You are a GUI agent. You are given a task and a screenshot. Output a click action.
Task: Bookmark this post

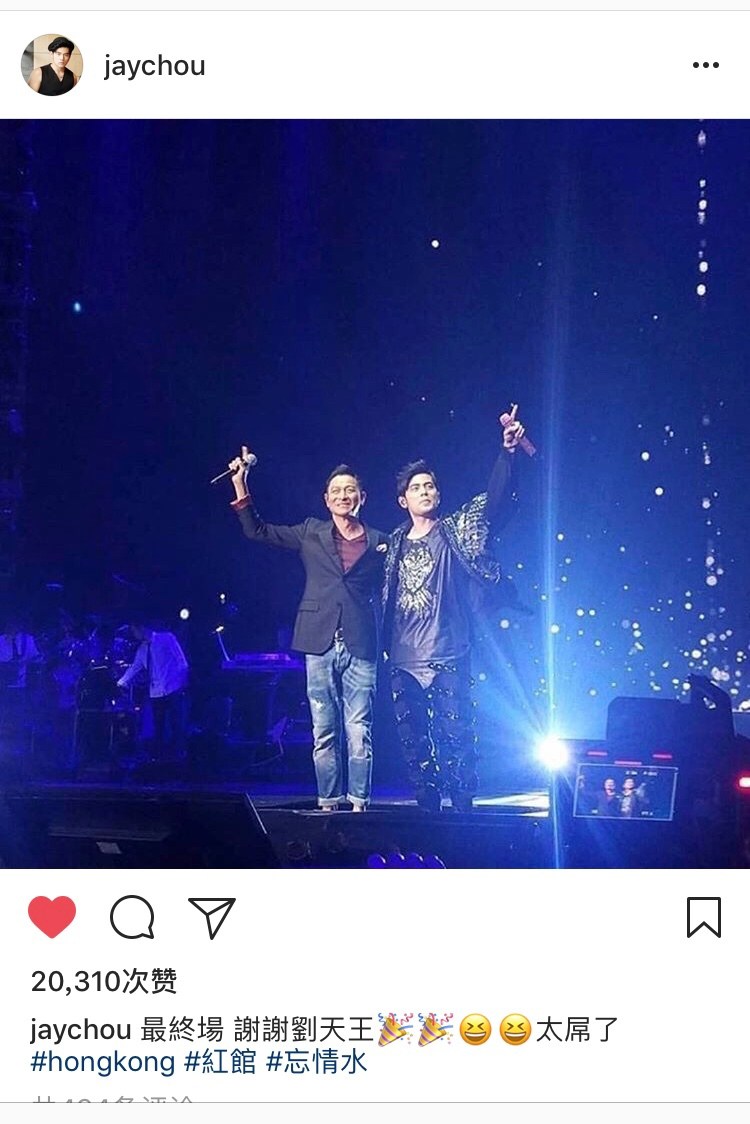703,916
